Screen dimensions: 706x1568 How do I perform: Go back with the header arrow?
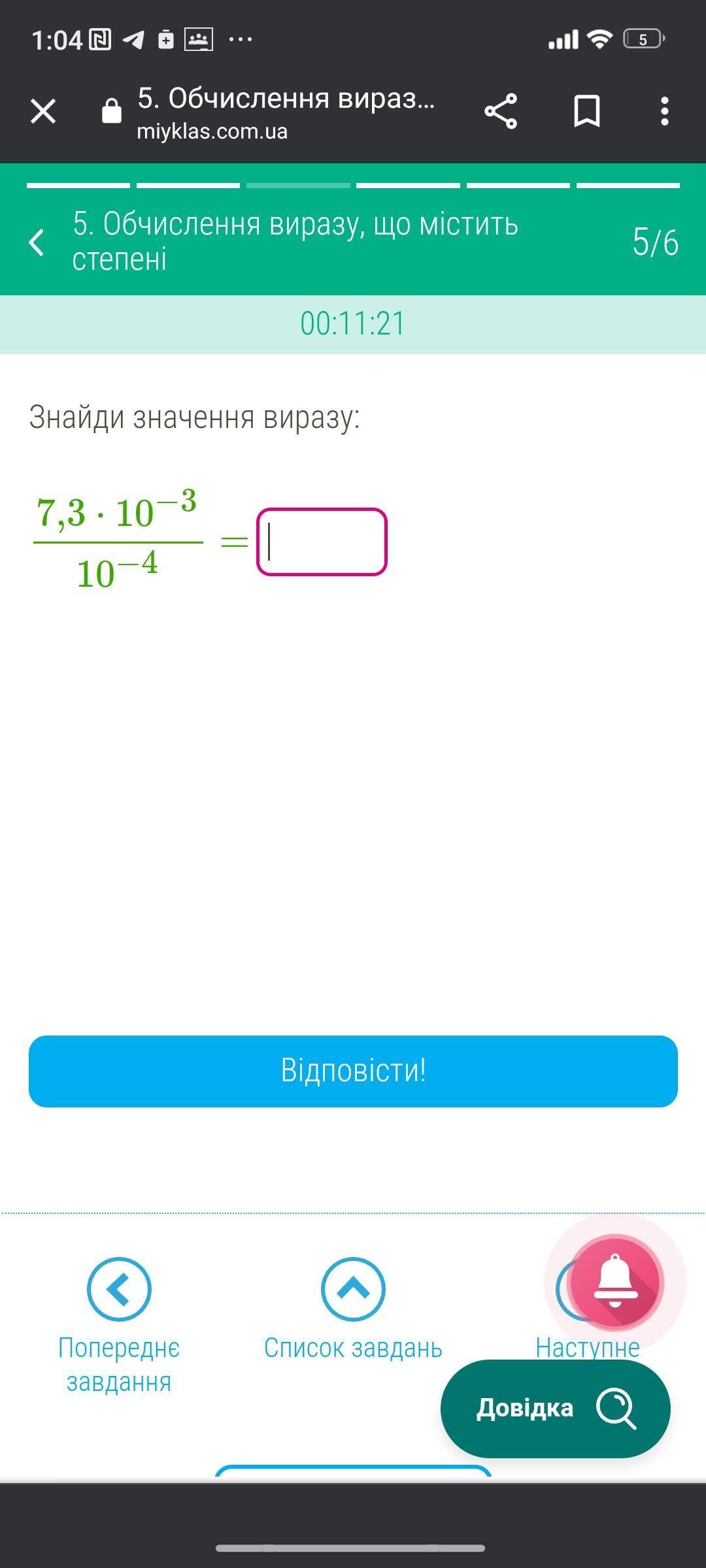pos(37,242)
